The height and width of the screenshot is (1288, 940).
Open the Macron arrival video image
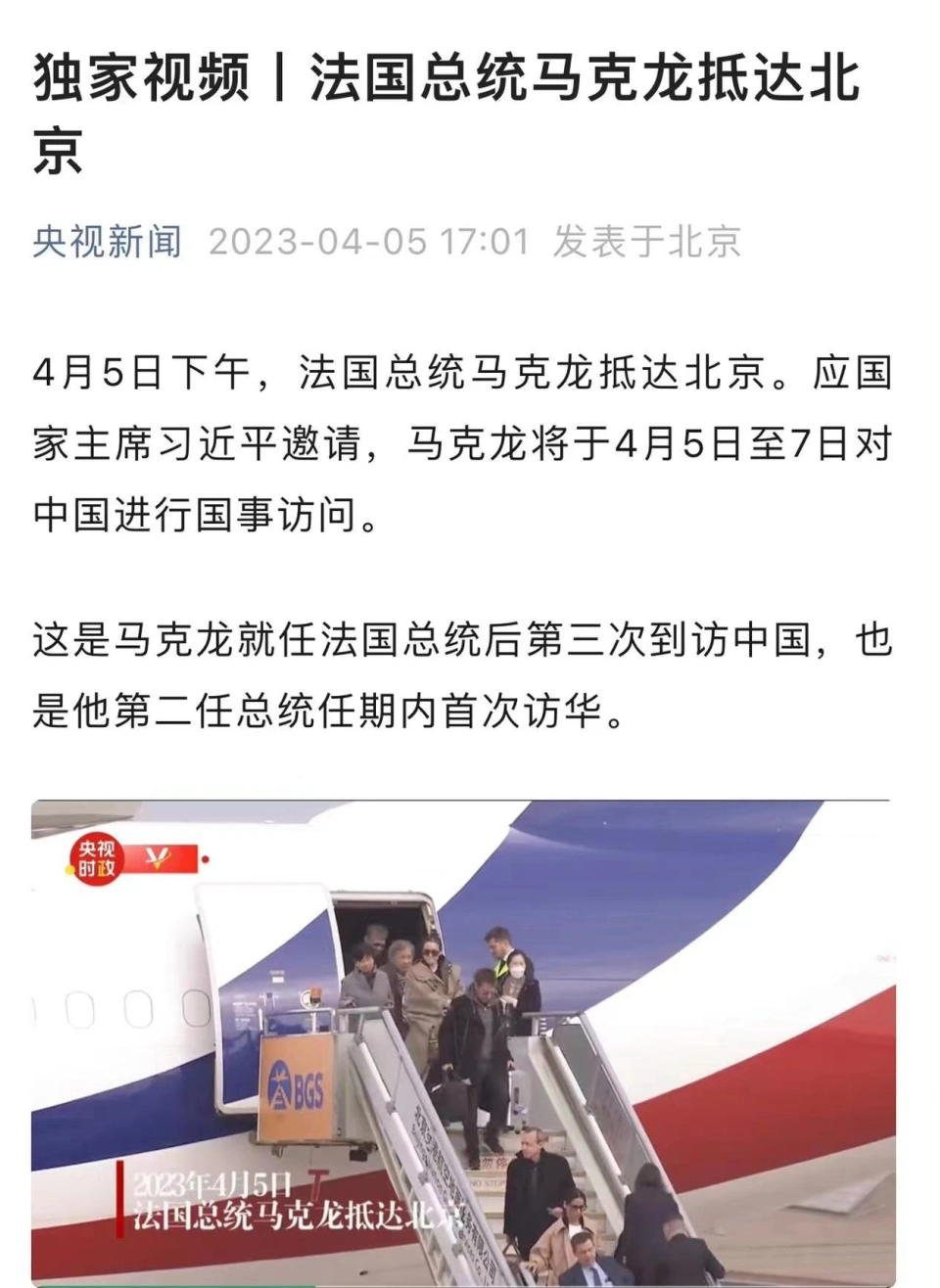coord(463,1042)
